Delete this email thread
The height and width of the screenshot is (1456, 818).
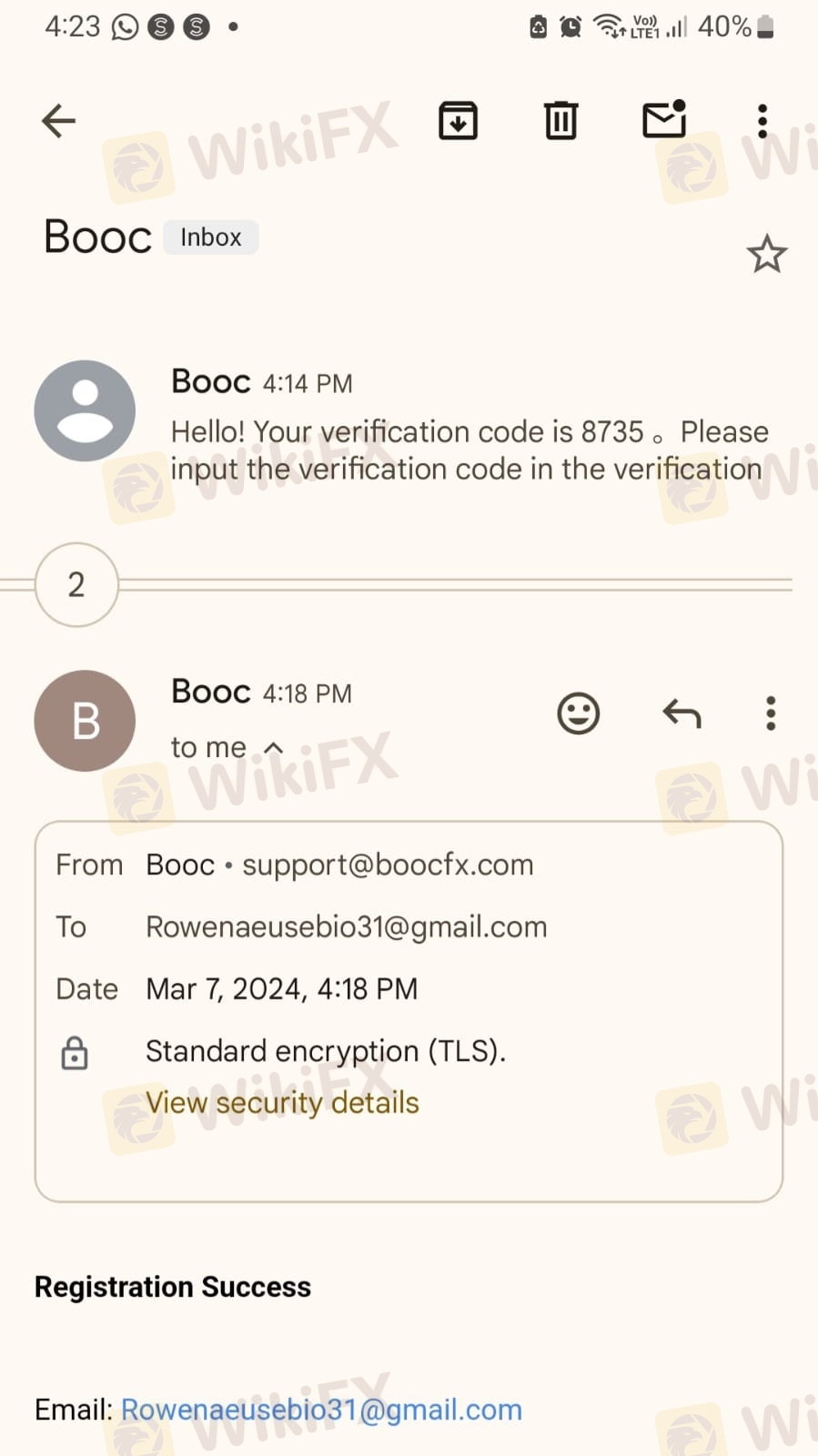point(560,121)
